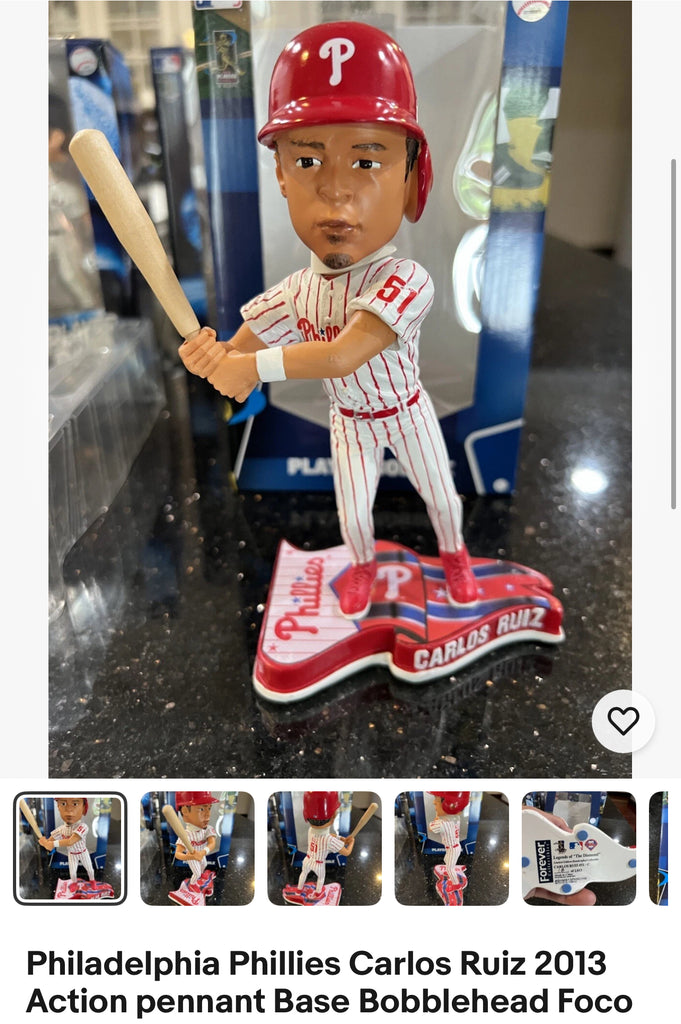View the fifth thumbnail showing base underside
This screenshot has width=681, height=1024.
click(578, 848)
